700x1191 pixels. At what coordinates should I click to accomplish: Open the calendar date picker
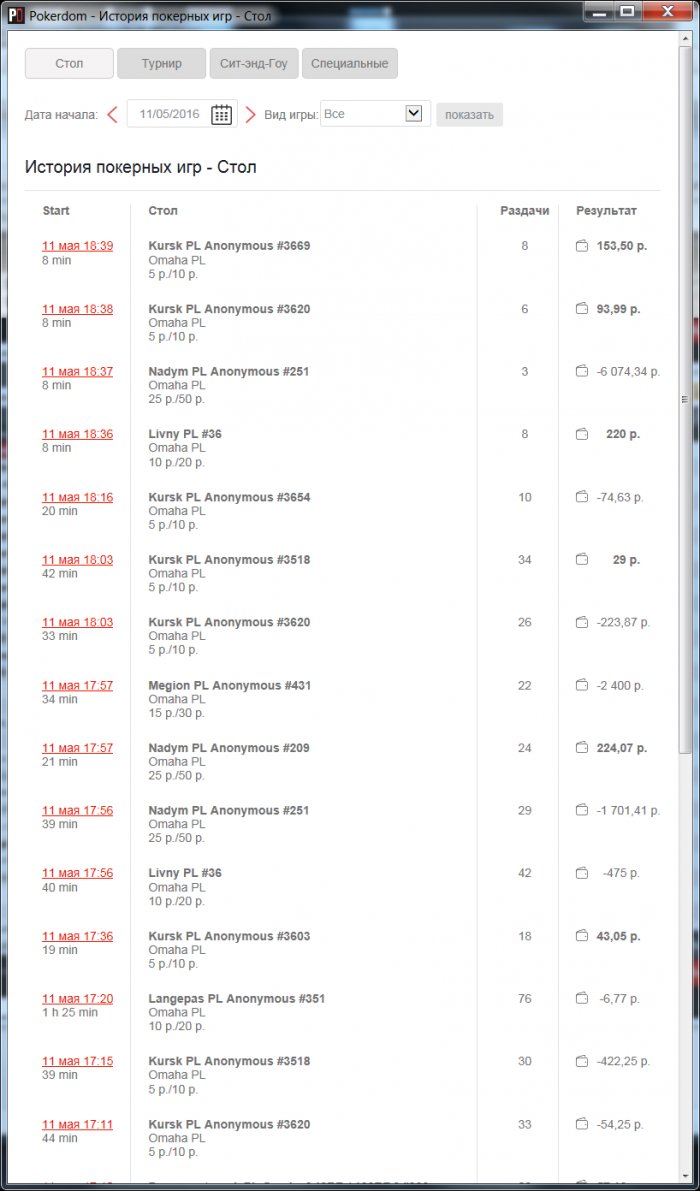click(221, 115)
